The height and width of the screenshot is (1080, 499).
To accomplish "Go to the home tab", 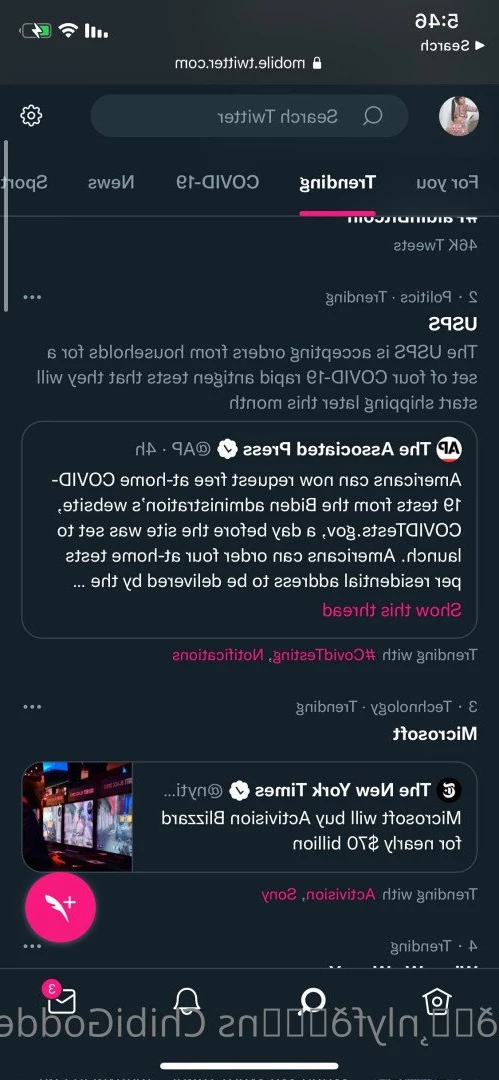I will pos(438,1001).
